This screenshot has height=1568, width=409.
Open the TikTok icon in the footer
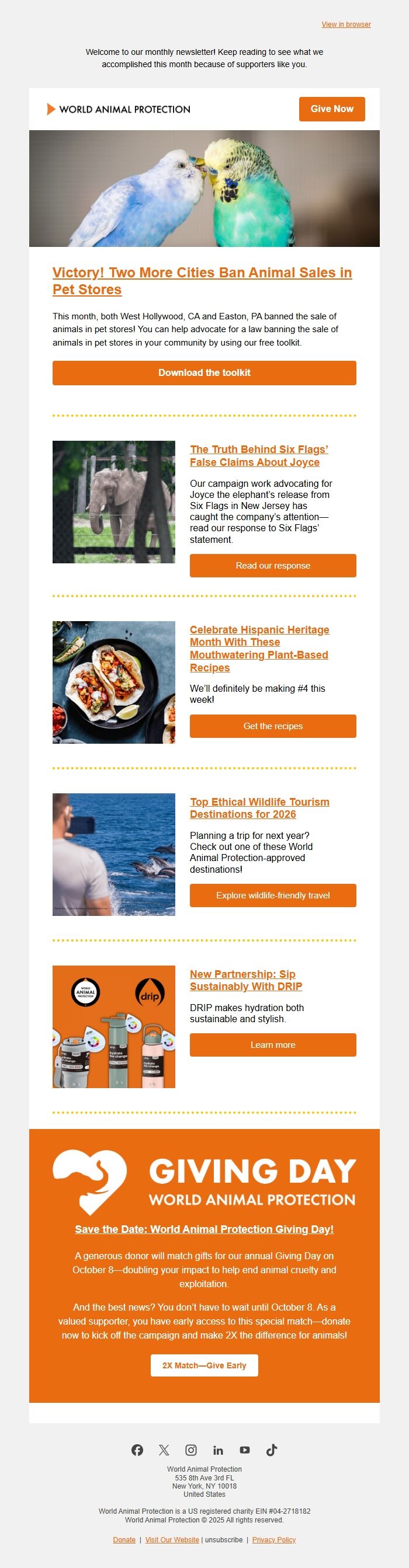[272, 1450]
